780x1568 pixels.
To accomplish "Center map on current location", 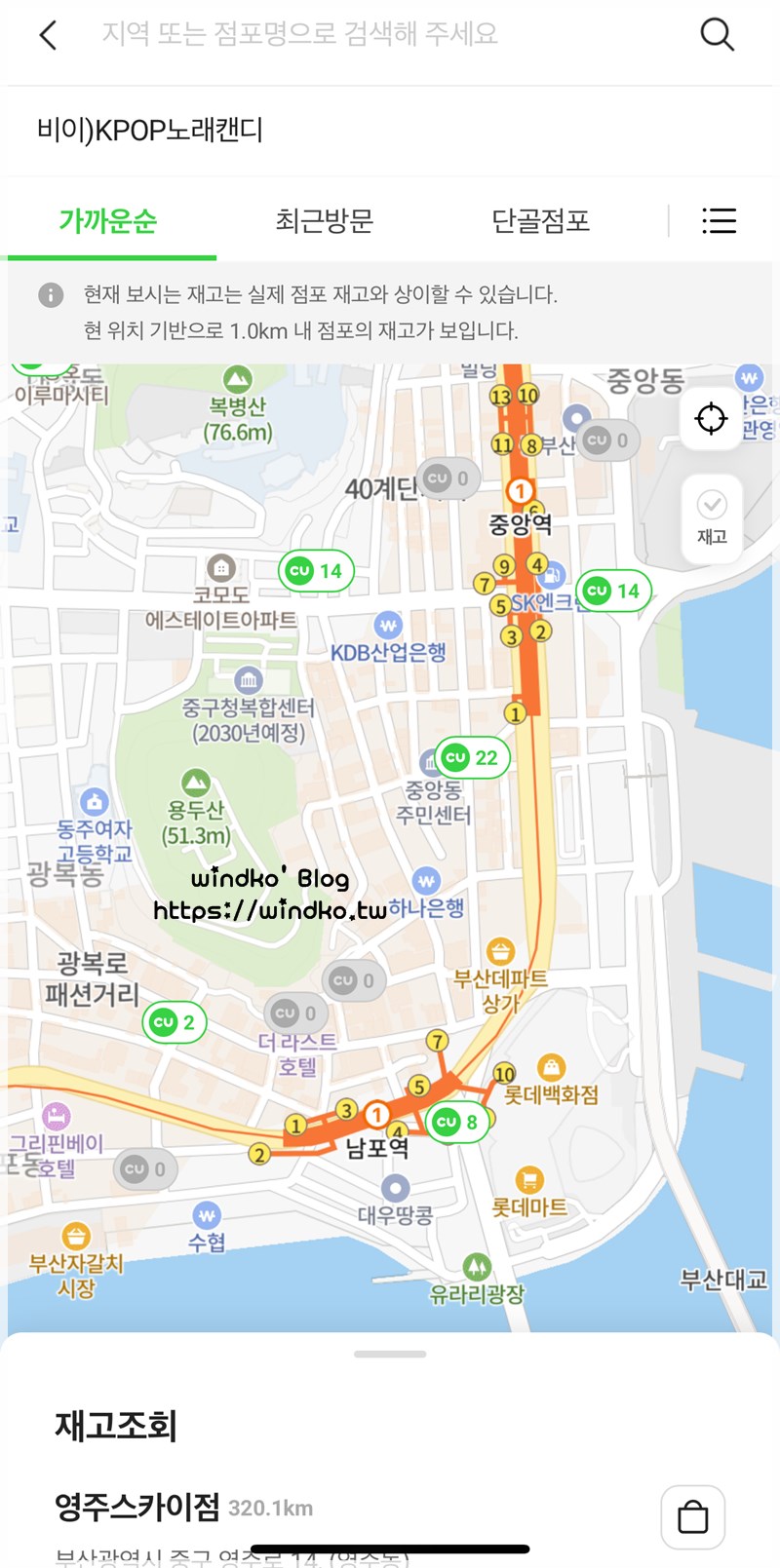I will (x=711, y=419).
